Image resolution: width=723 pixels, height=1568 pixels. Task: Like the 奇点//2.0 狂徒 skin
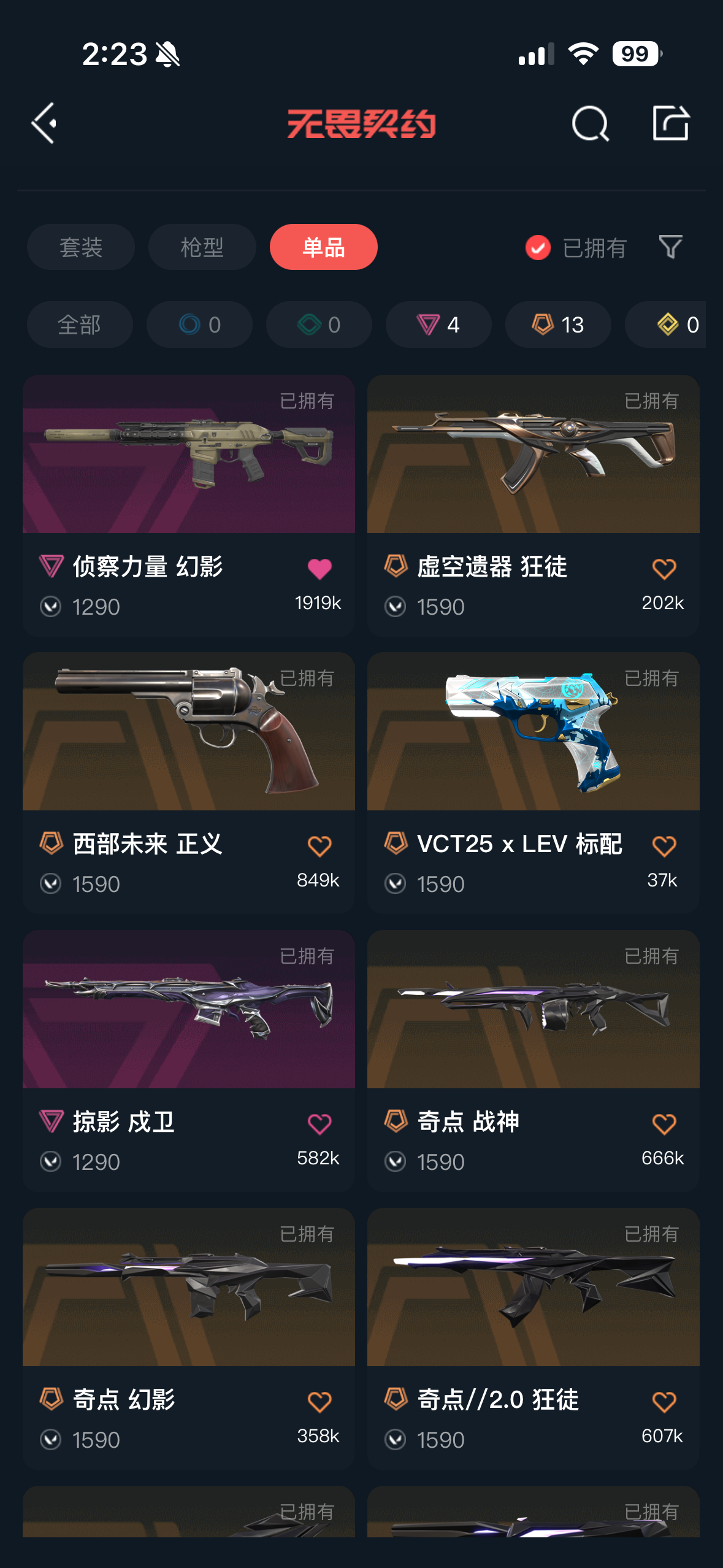point(664,1402)
